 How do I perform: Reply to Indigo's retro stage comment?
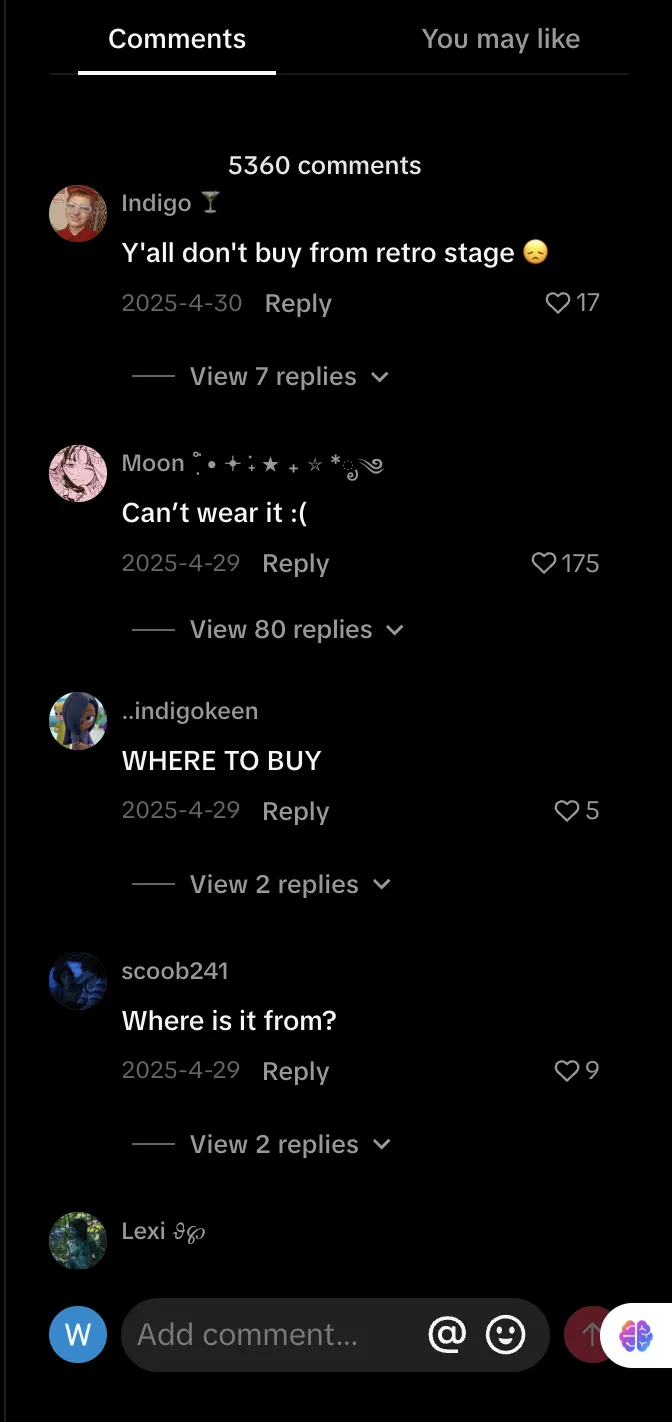click(297, 304)
